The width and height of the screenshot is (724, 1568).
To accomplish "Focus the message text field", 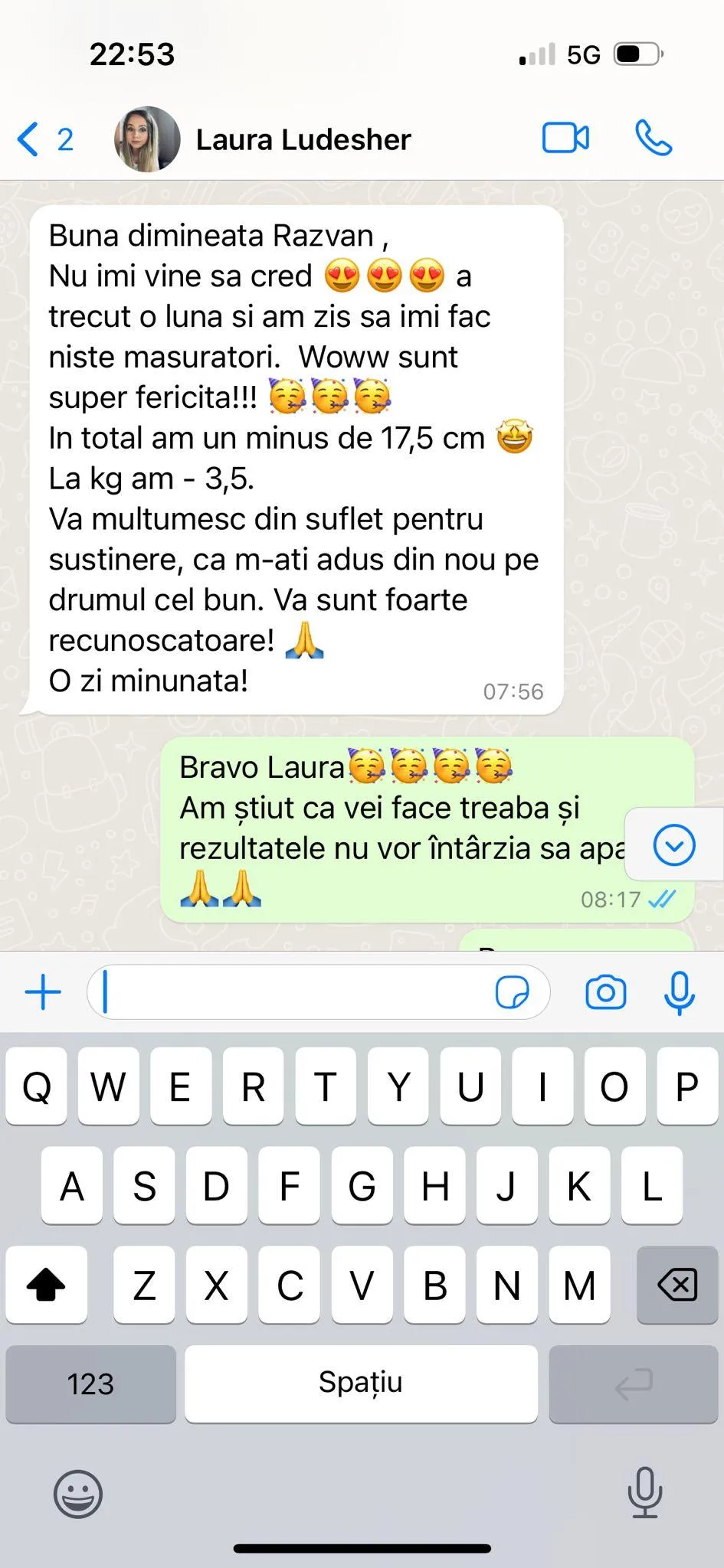I will pyautogui.click(x=291, y=992).
